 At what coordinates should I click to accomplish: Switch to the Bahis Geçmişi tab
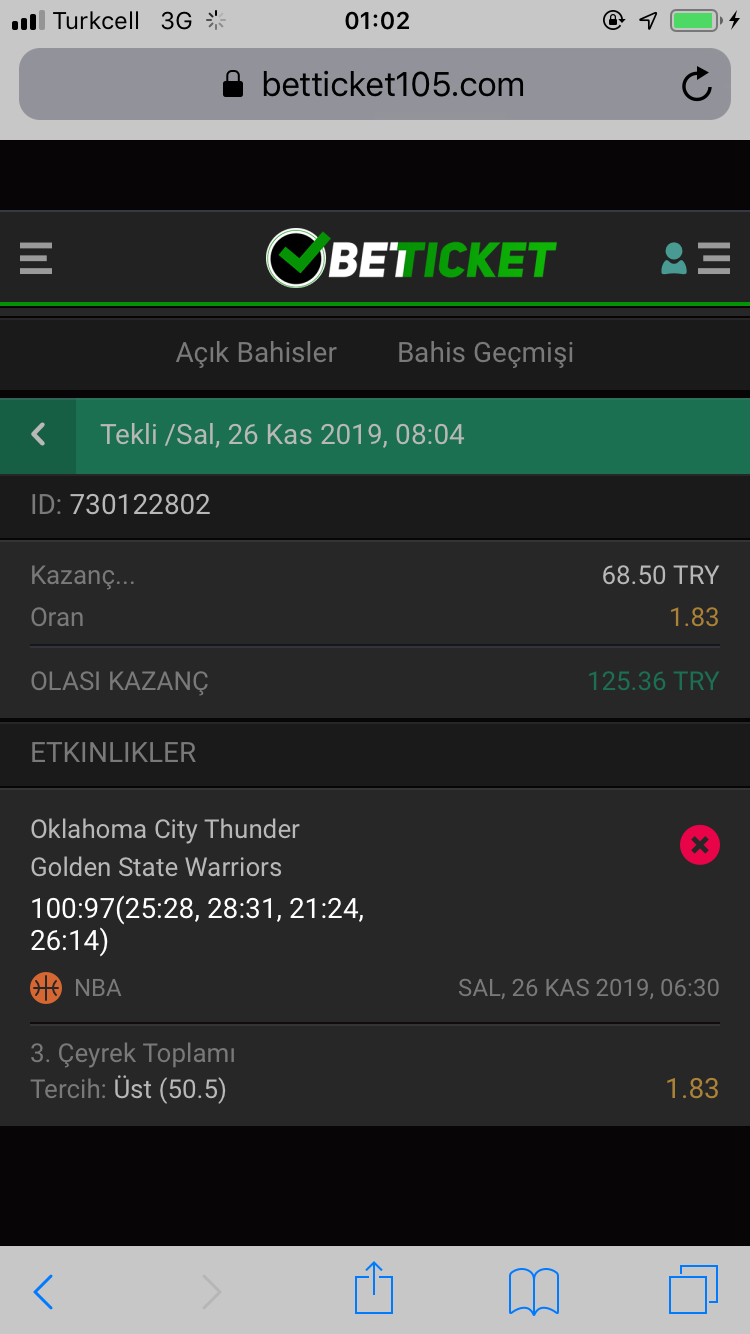point(486,352)
